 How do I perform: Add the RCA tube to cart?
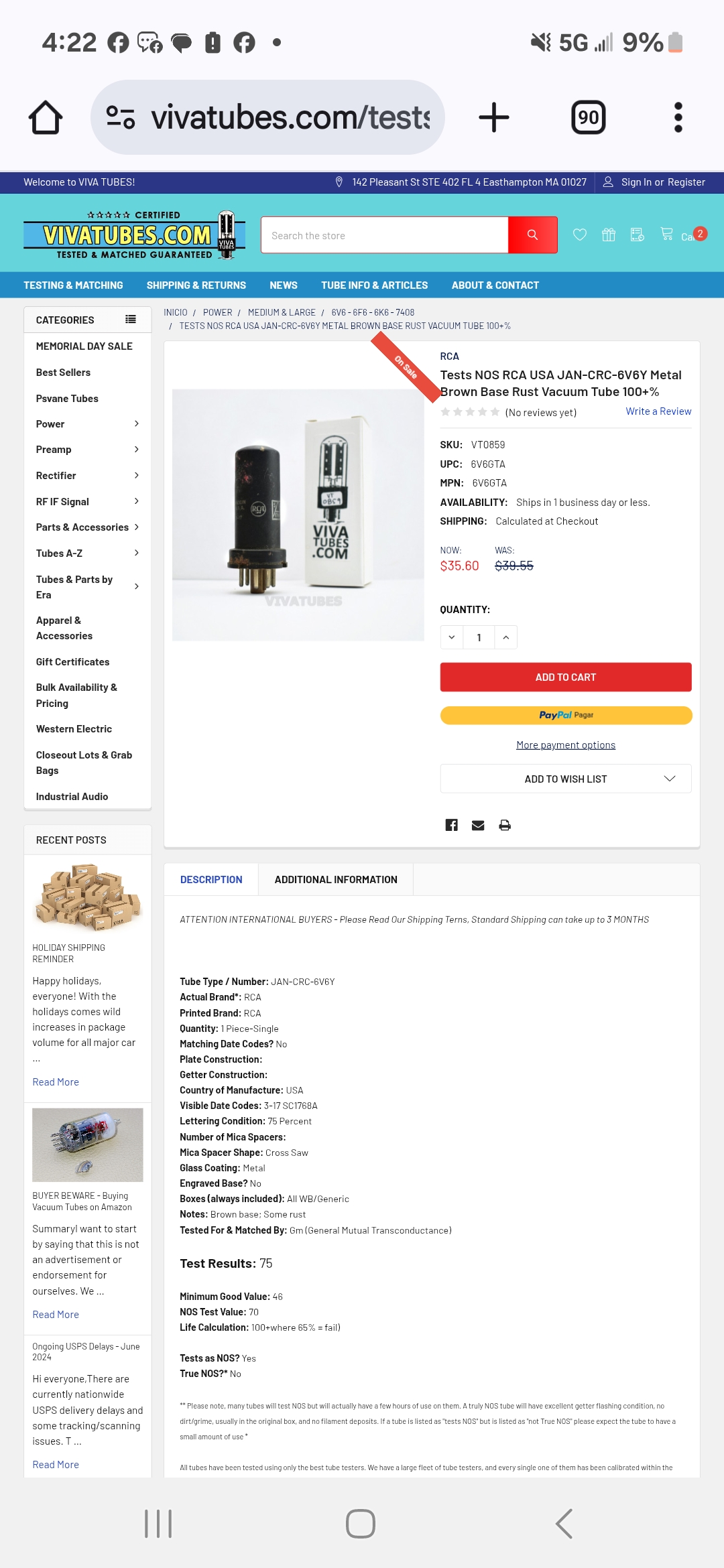click(x=565, y=677)
